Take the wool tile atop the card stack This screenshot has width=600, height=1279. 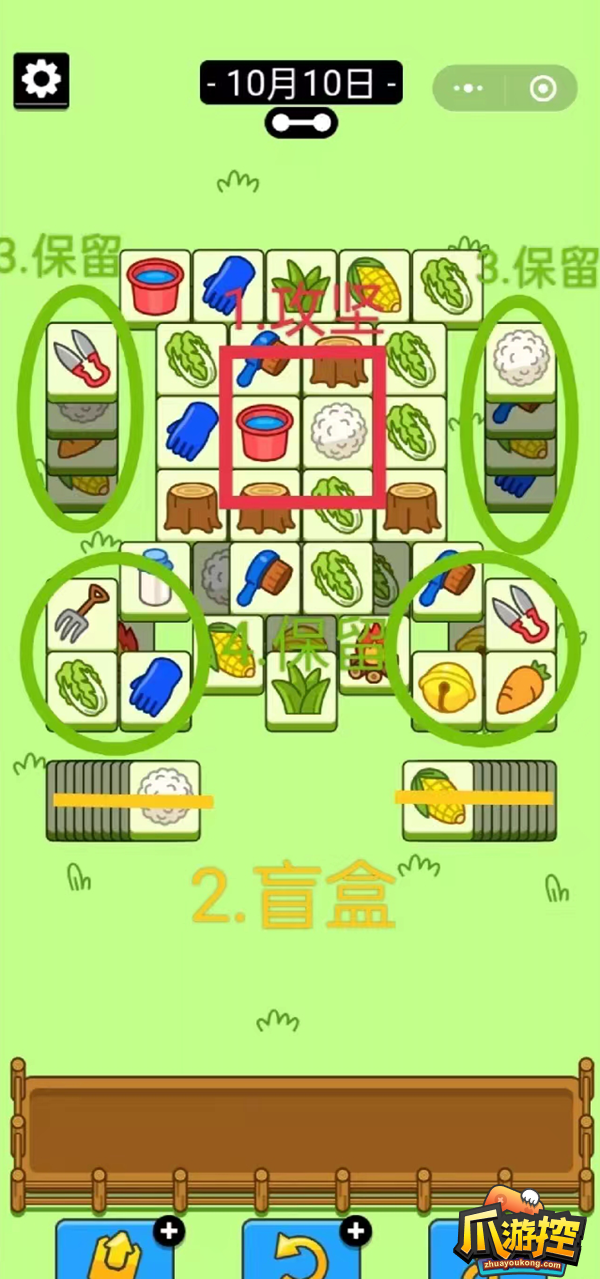click(164, 800)
